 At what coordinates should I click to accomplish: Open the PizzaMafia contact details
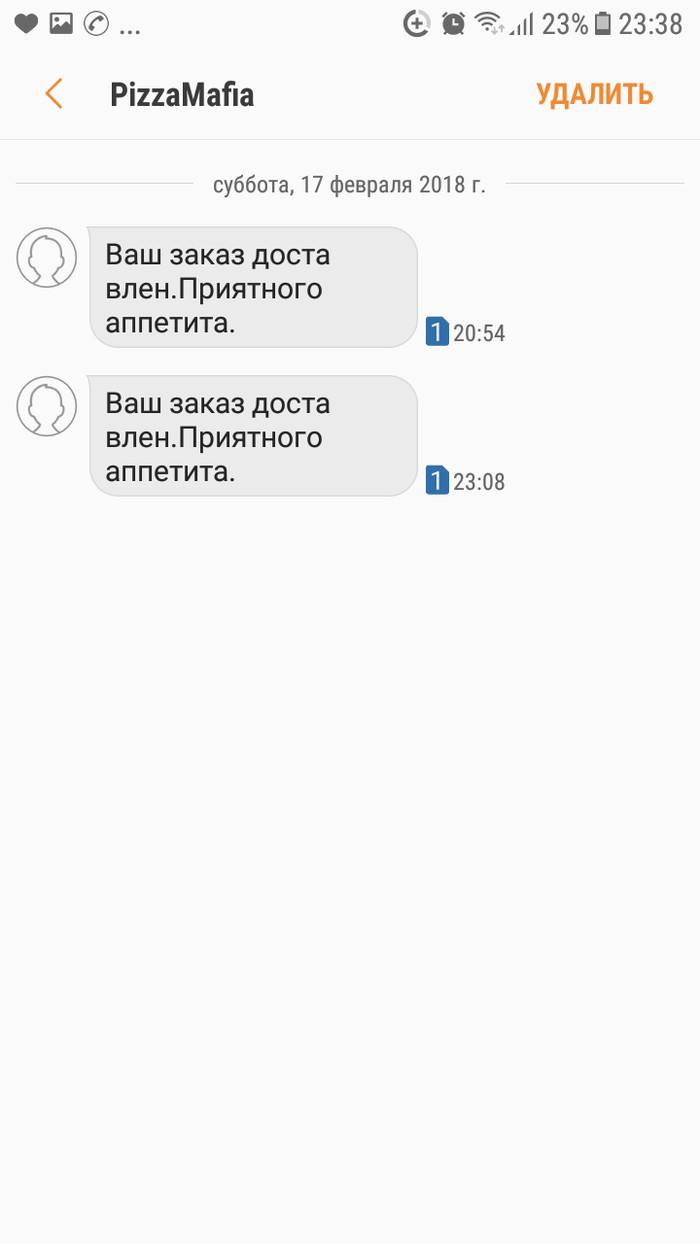[182, 95]
